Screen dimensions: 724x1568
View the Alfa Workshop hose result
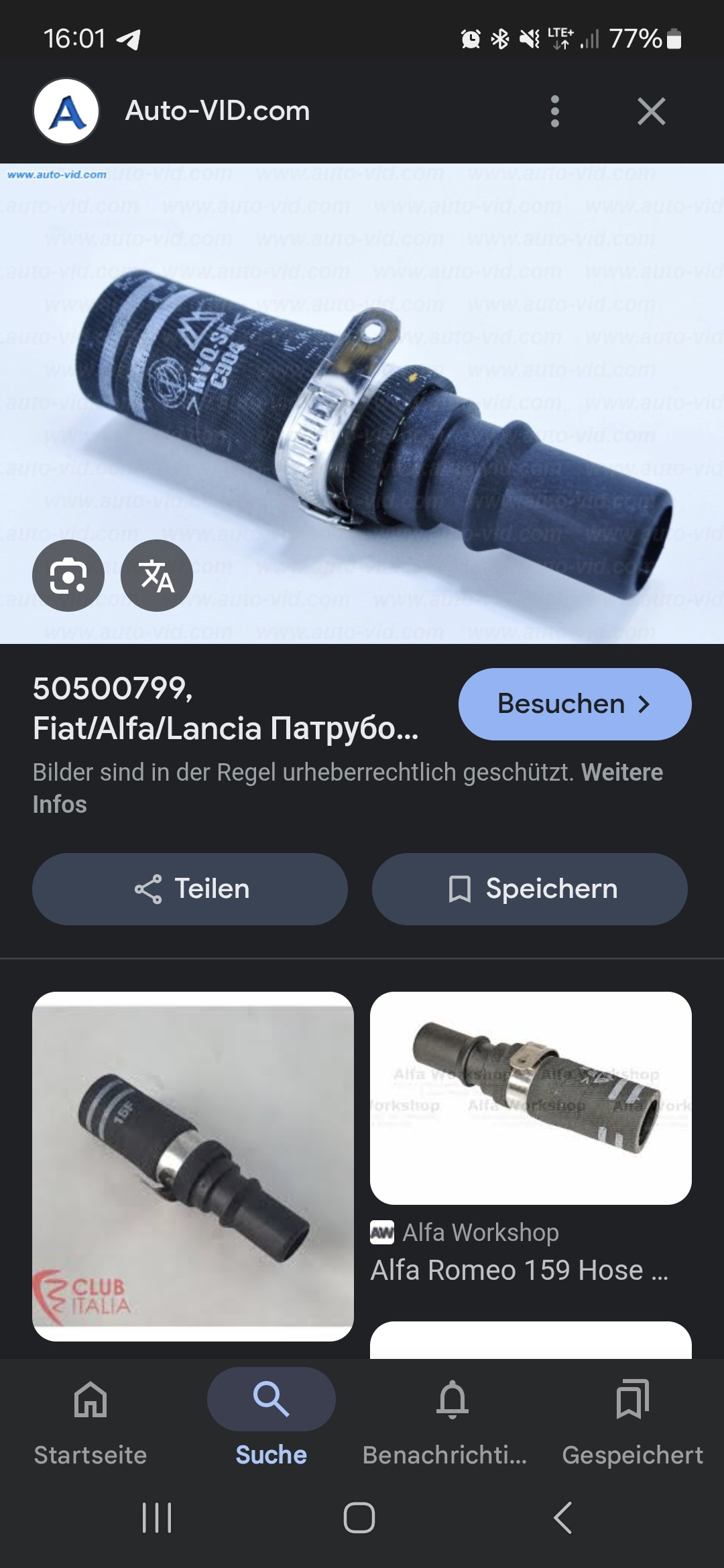[x=530, y=1099]
